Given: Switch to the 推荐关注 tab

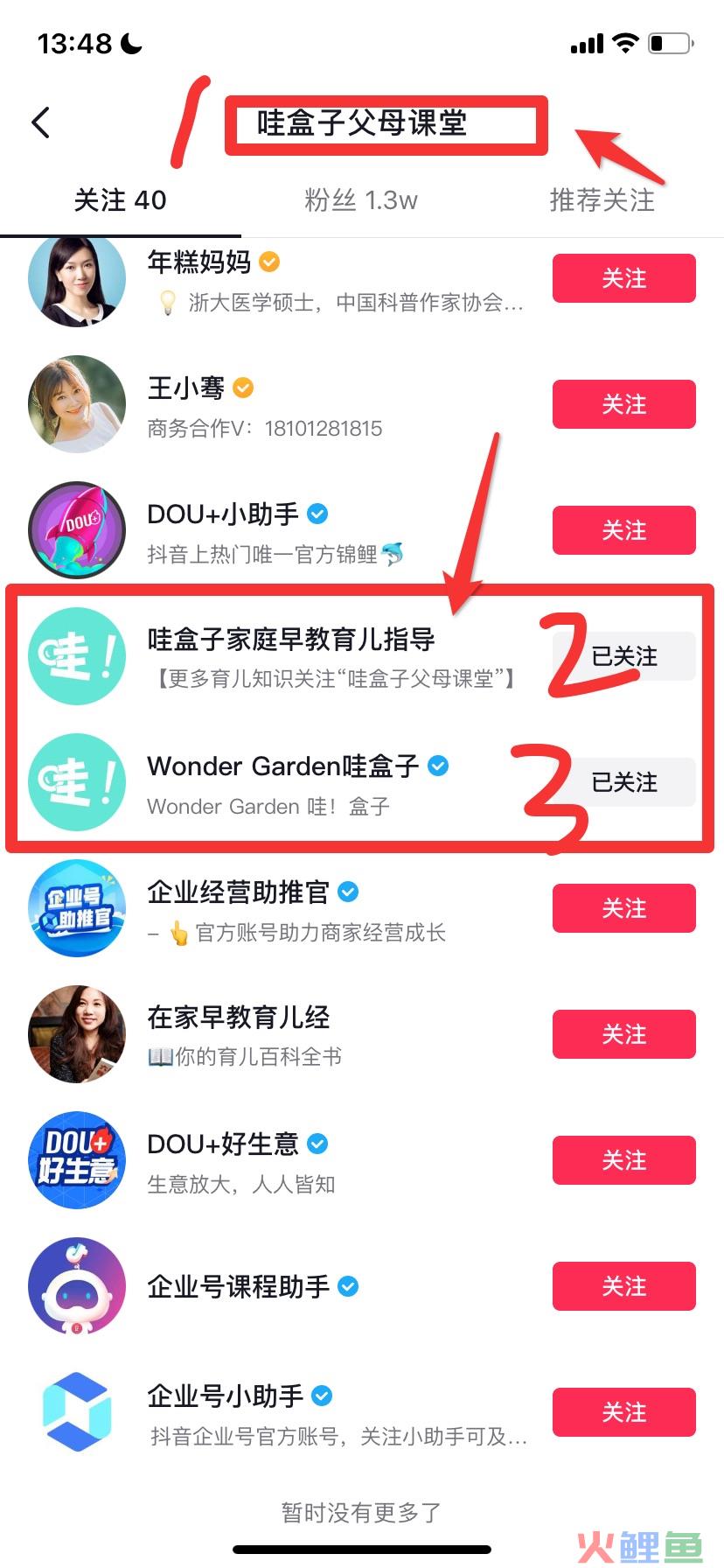Looking at the screenshot, I should click(602, 200).
